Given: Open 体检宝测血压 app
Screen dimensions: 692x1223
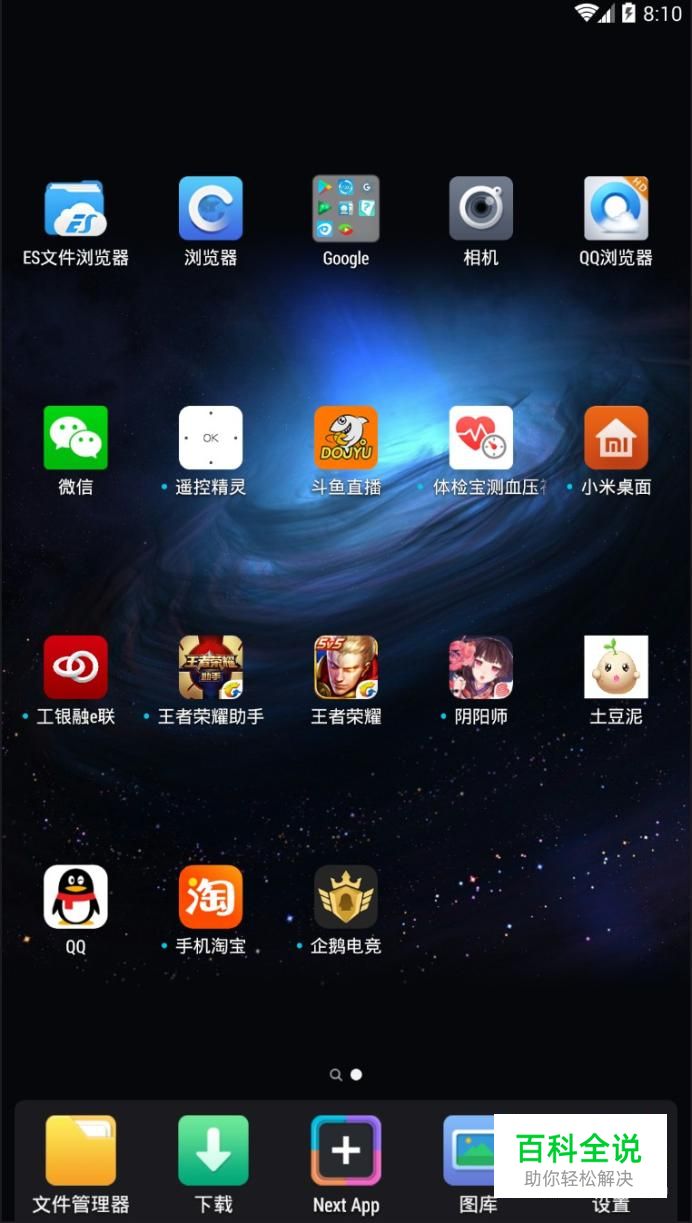Looking at the screenshot, I should click(x=481, y=437).
